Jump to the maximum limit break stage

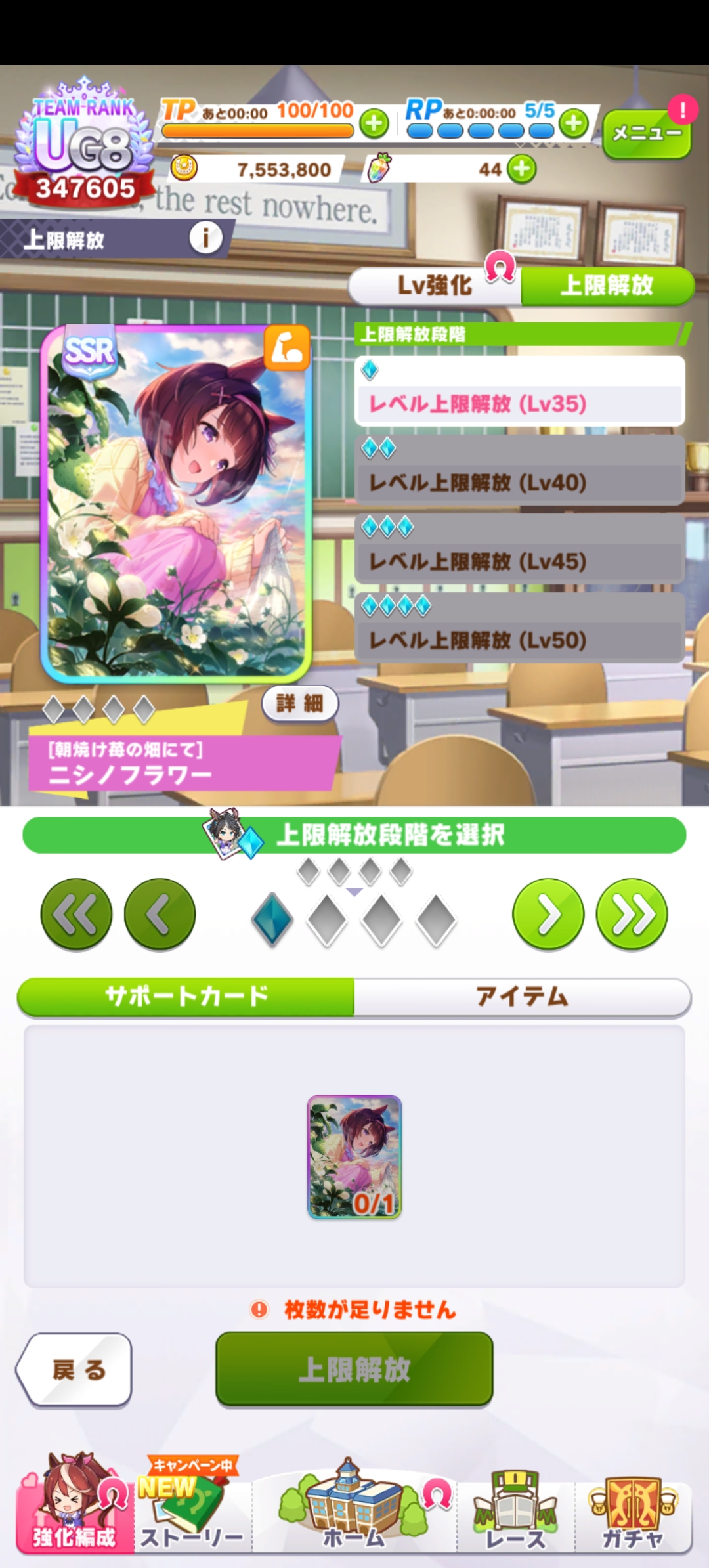632,914
